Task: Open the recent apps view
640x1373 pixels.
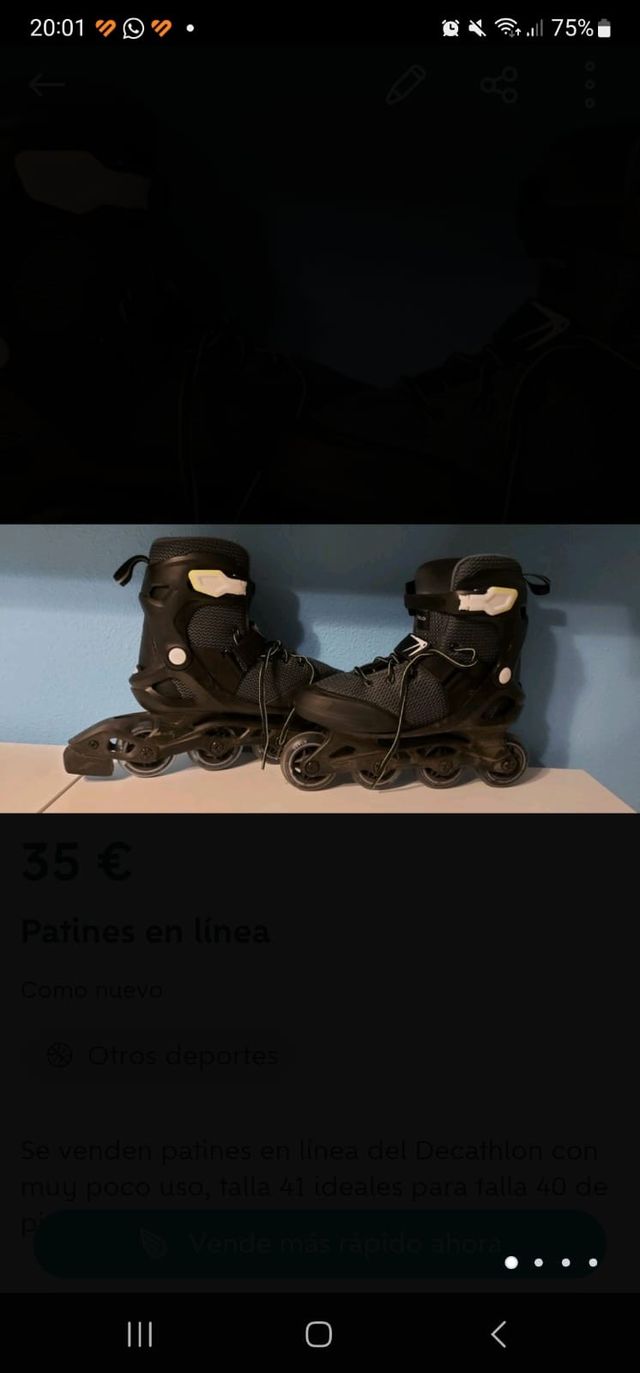Action: click(140, 1333)
